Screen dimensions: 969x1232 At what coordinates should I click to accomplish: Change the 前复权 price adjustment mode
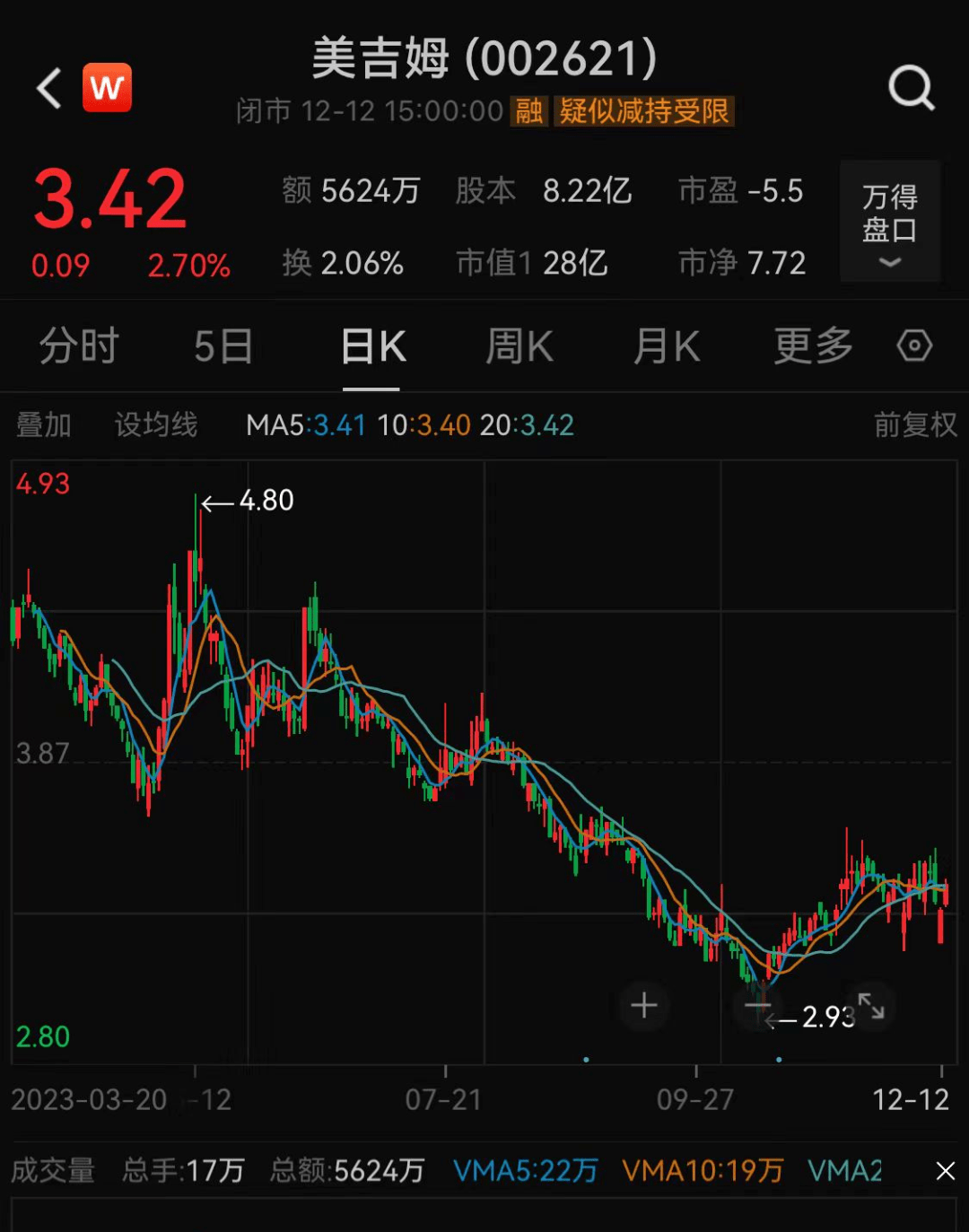(915, 424)
